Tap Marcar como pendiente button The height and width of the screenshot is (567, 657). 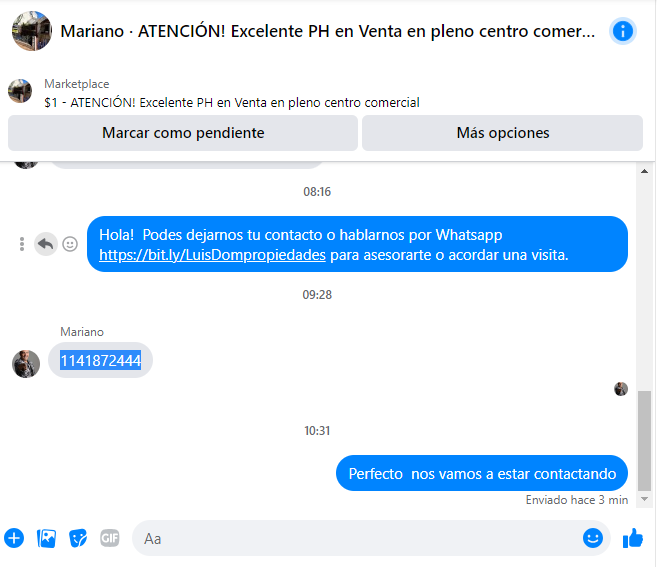183,133
